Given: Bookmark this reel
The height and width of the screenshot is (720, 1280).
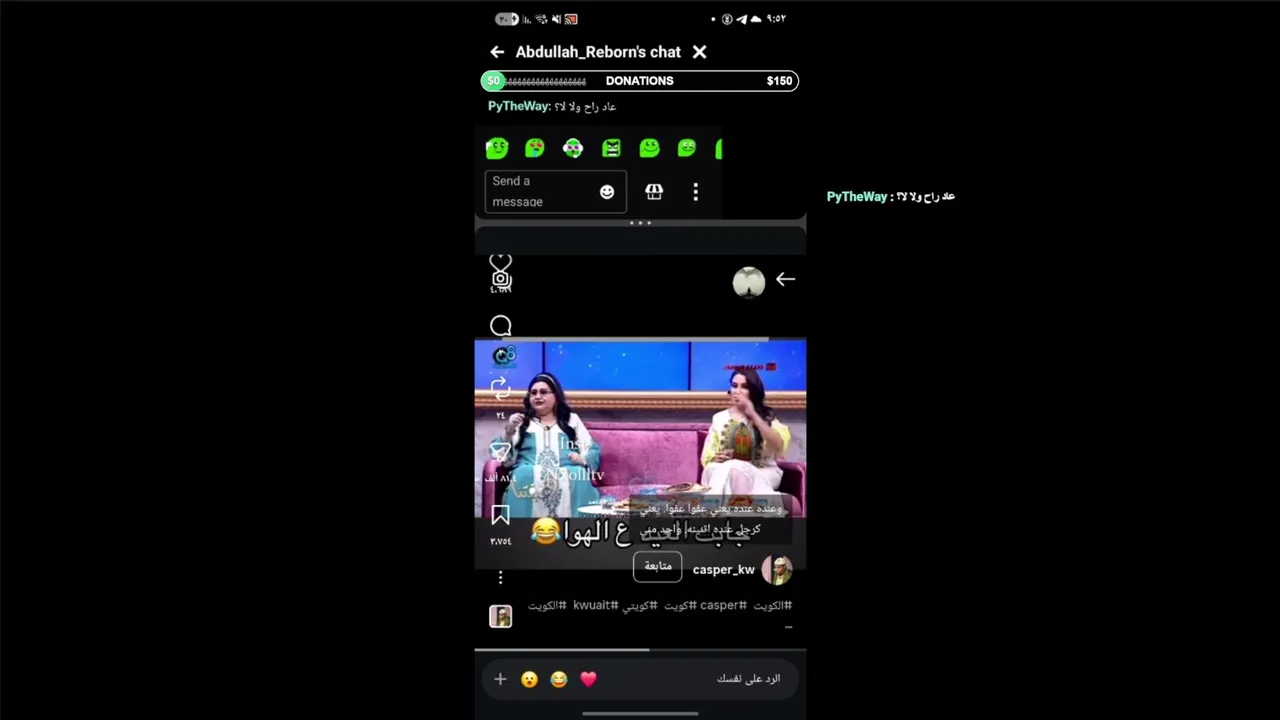Looking at the screenshot, I should [501, 515].
